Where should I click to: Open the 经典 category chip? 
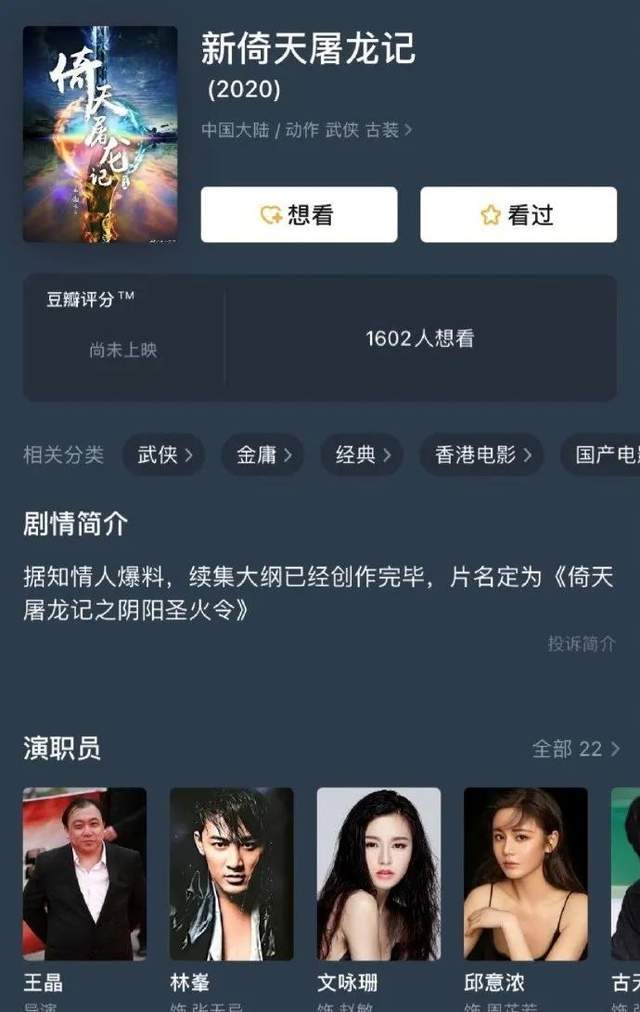point(362,455)
